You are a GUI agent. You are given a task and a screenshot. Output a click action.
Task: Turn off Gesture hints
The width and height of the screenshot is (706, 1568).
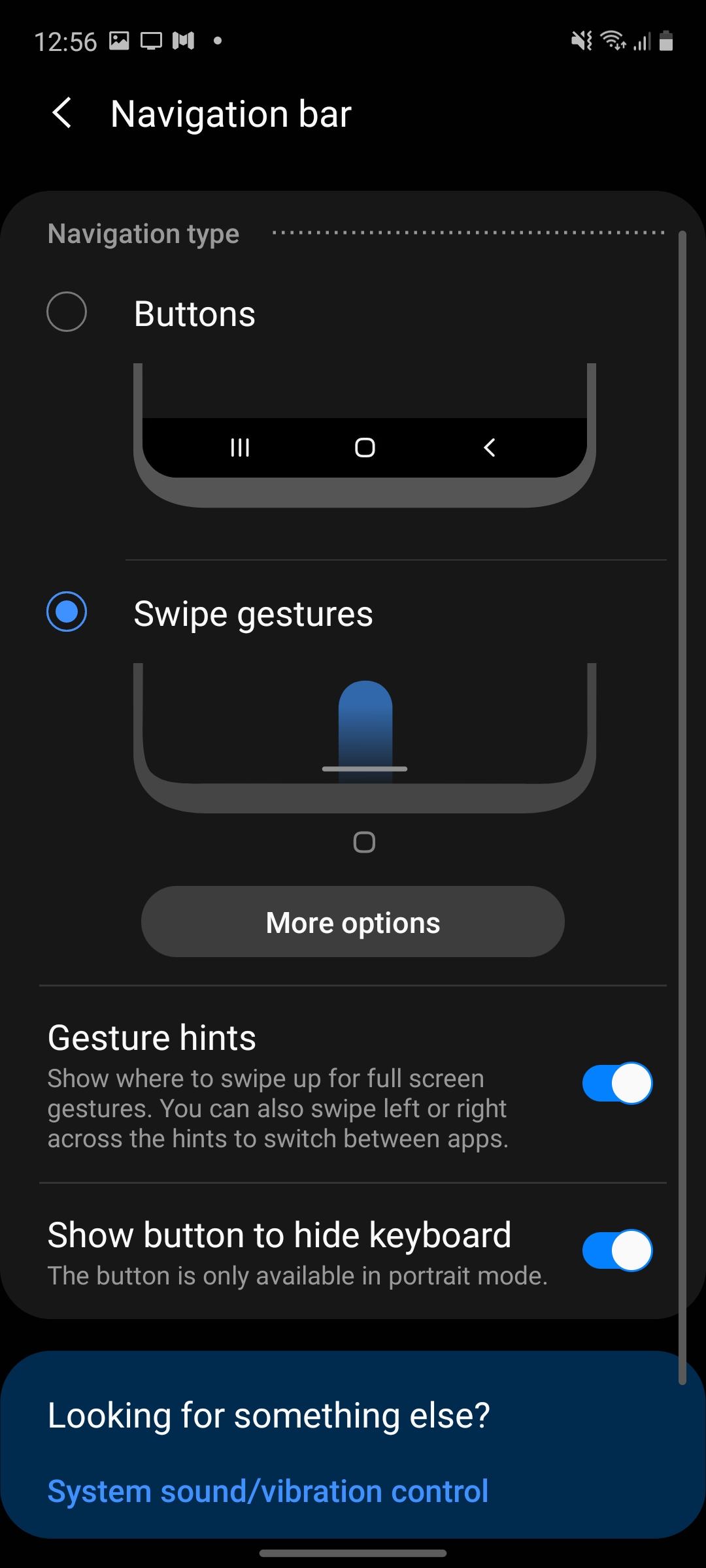(616, 1083)
